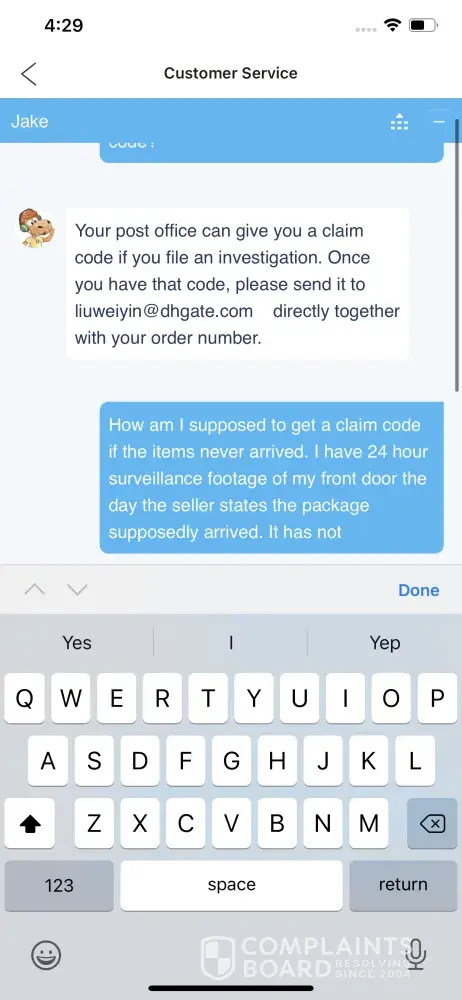Image resolution: width=462 pixels, height=1000 pixels.
Task: Switch keyboard to 123 numbers
Action: point(59,885)
